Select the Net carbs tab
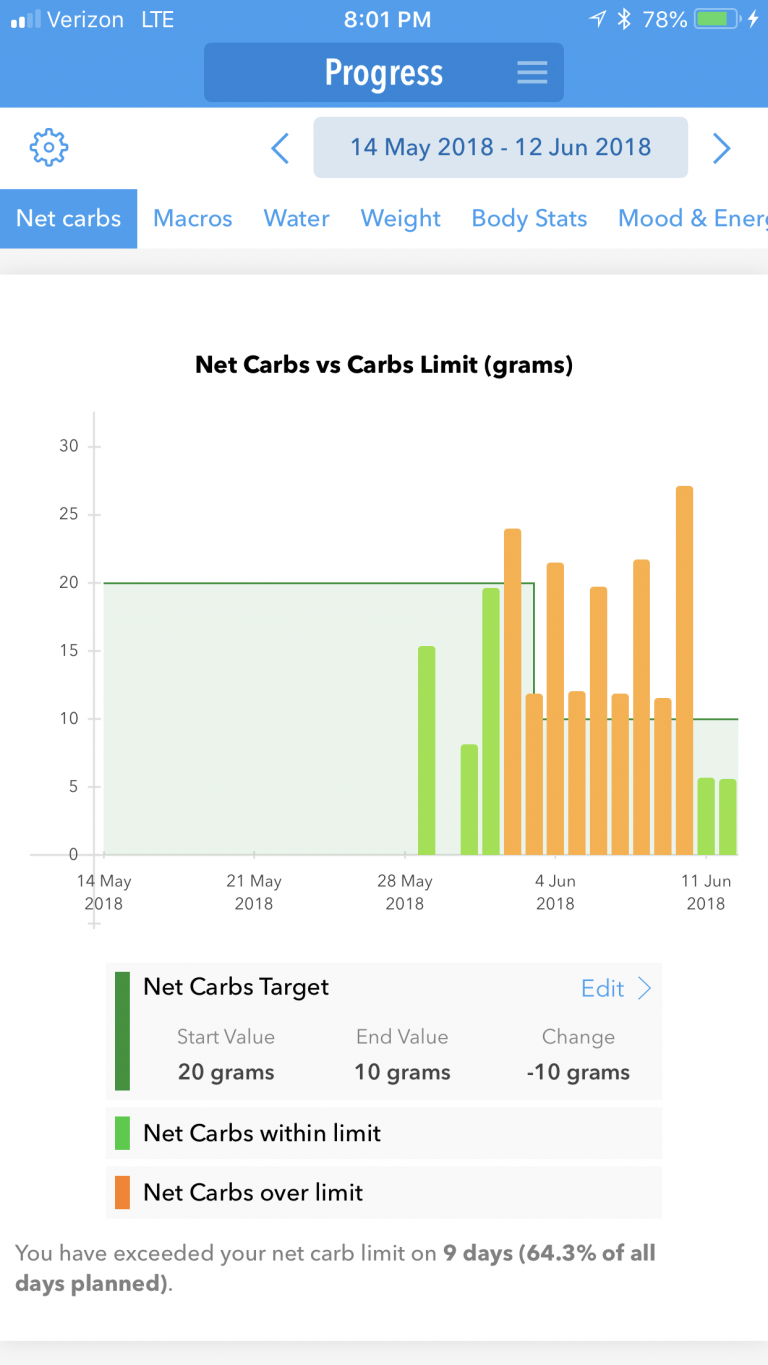Image resolution: width=768 pixels, height=1365 pixels. pos(68,218)
